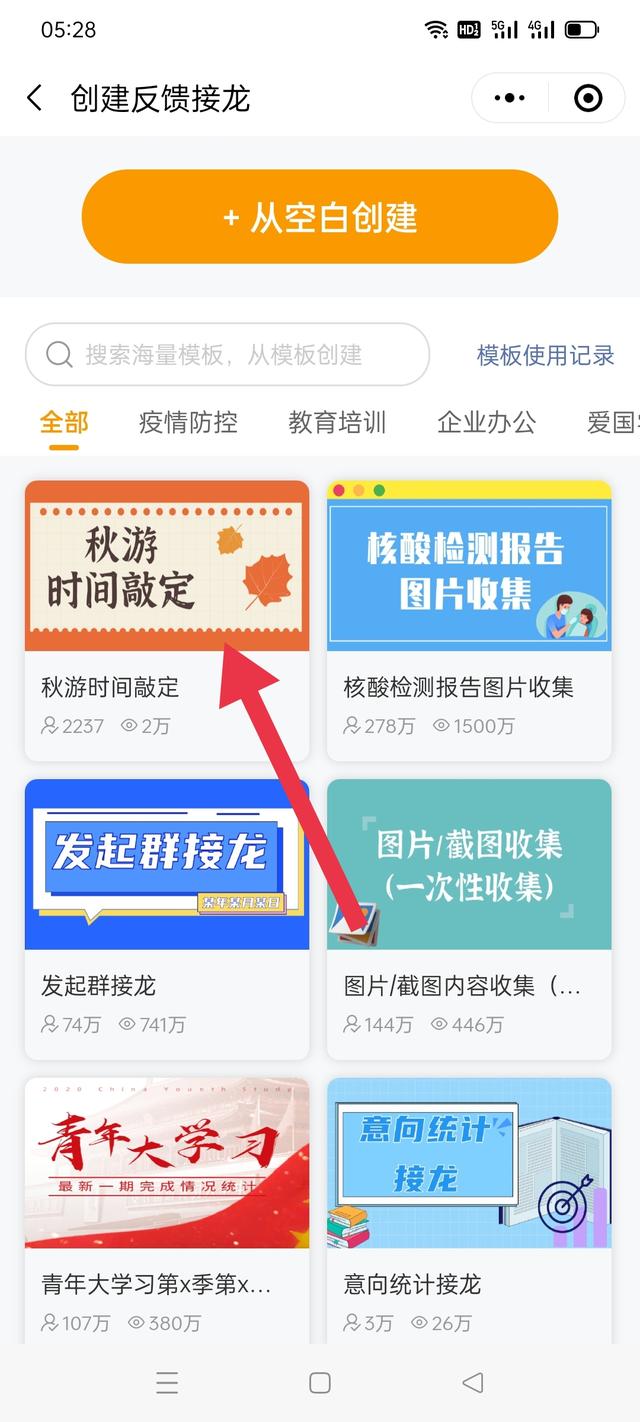640x1422 pixels.
Task: Switch to 教育培训 tab
Action: (x=337, y=422)
